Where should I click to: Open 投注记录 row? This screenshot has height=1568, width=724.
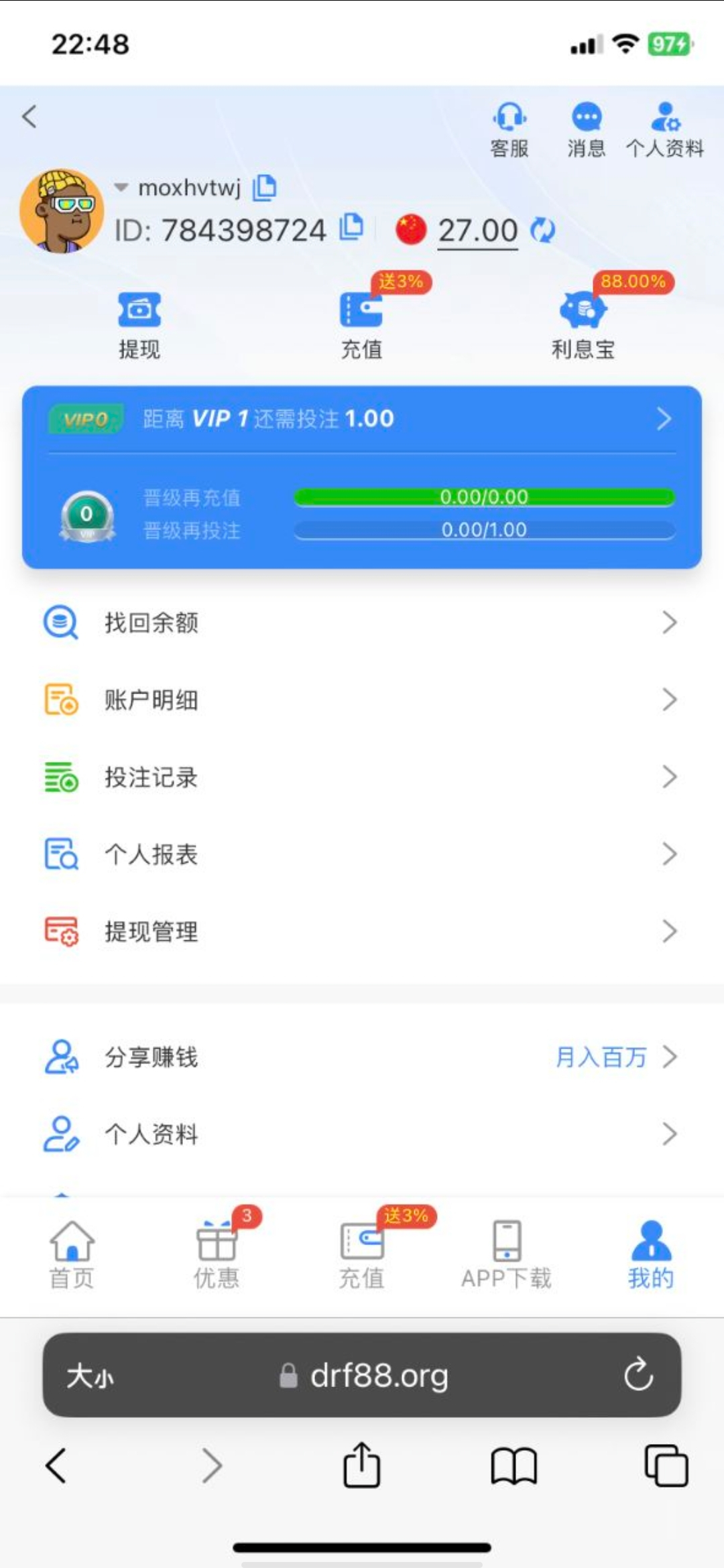362,777
